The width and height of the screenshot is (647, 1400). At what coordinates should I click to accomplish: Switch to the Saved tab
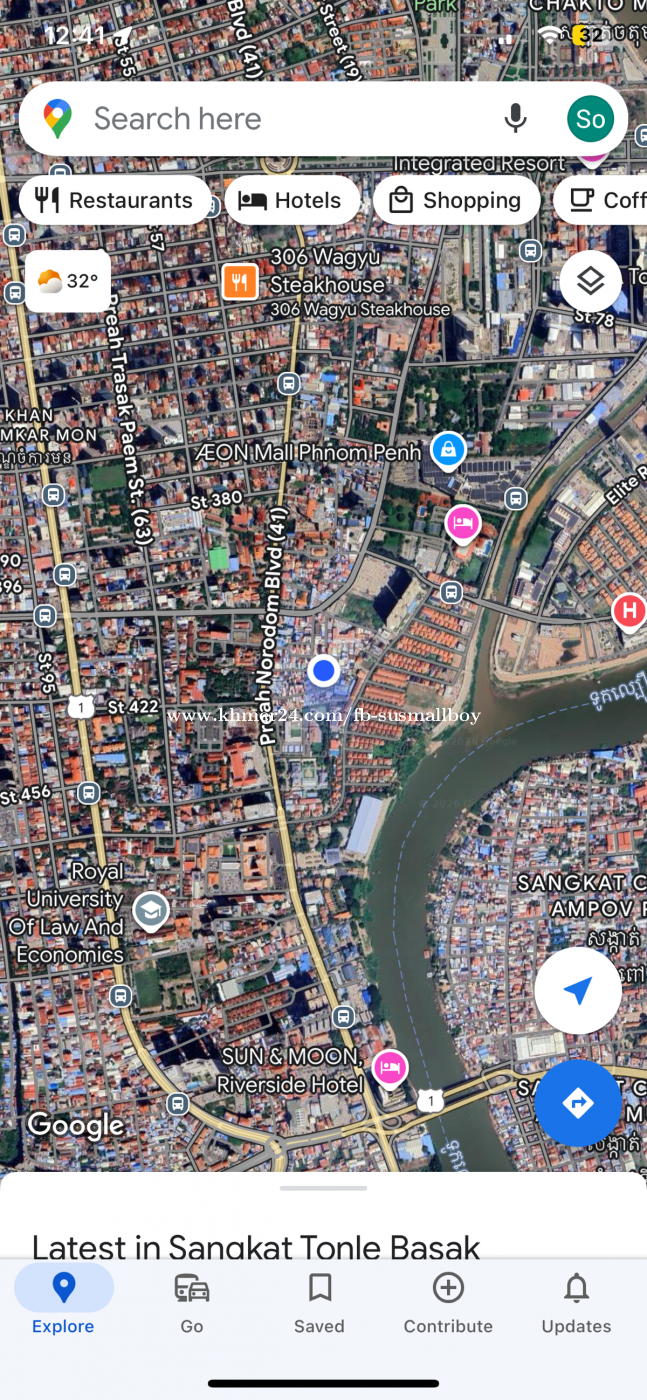(319, 1301)
